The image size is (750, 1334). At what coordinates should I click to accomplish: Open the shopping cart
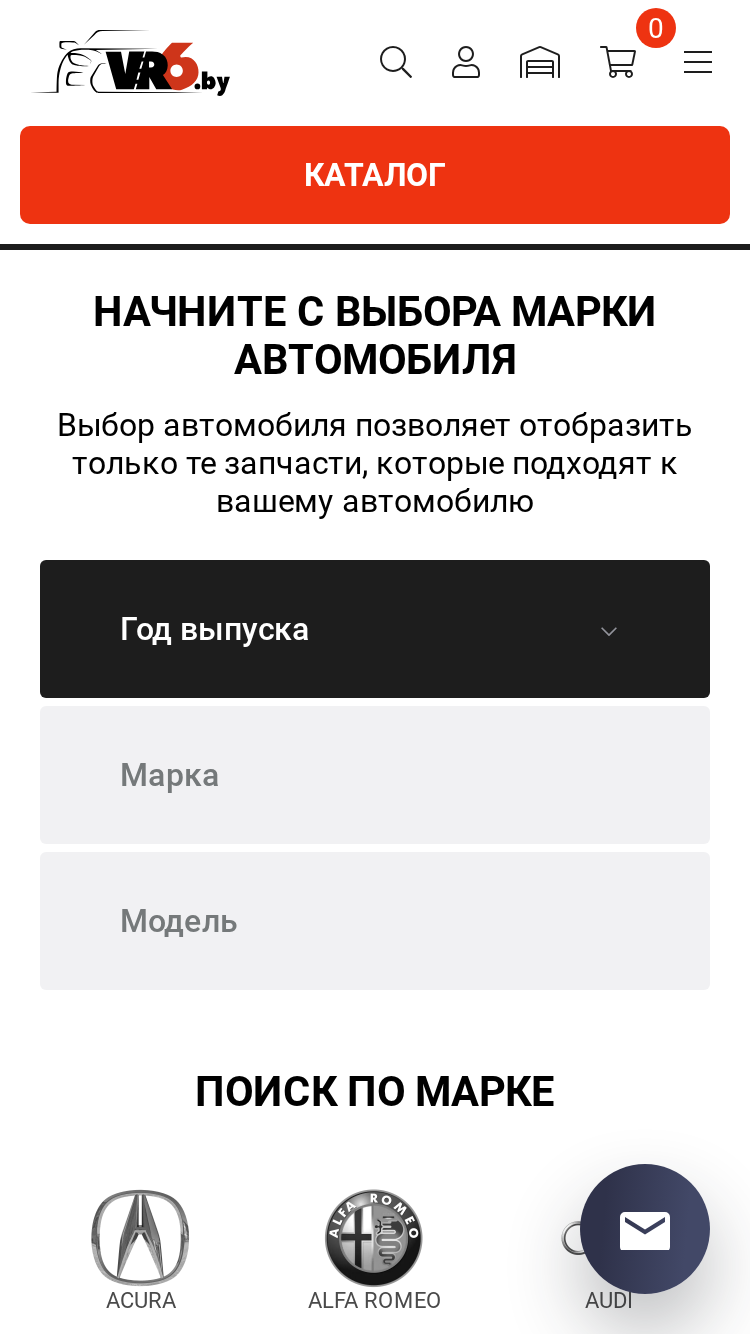[618, 62]
